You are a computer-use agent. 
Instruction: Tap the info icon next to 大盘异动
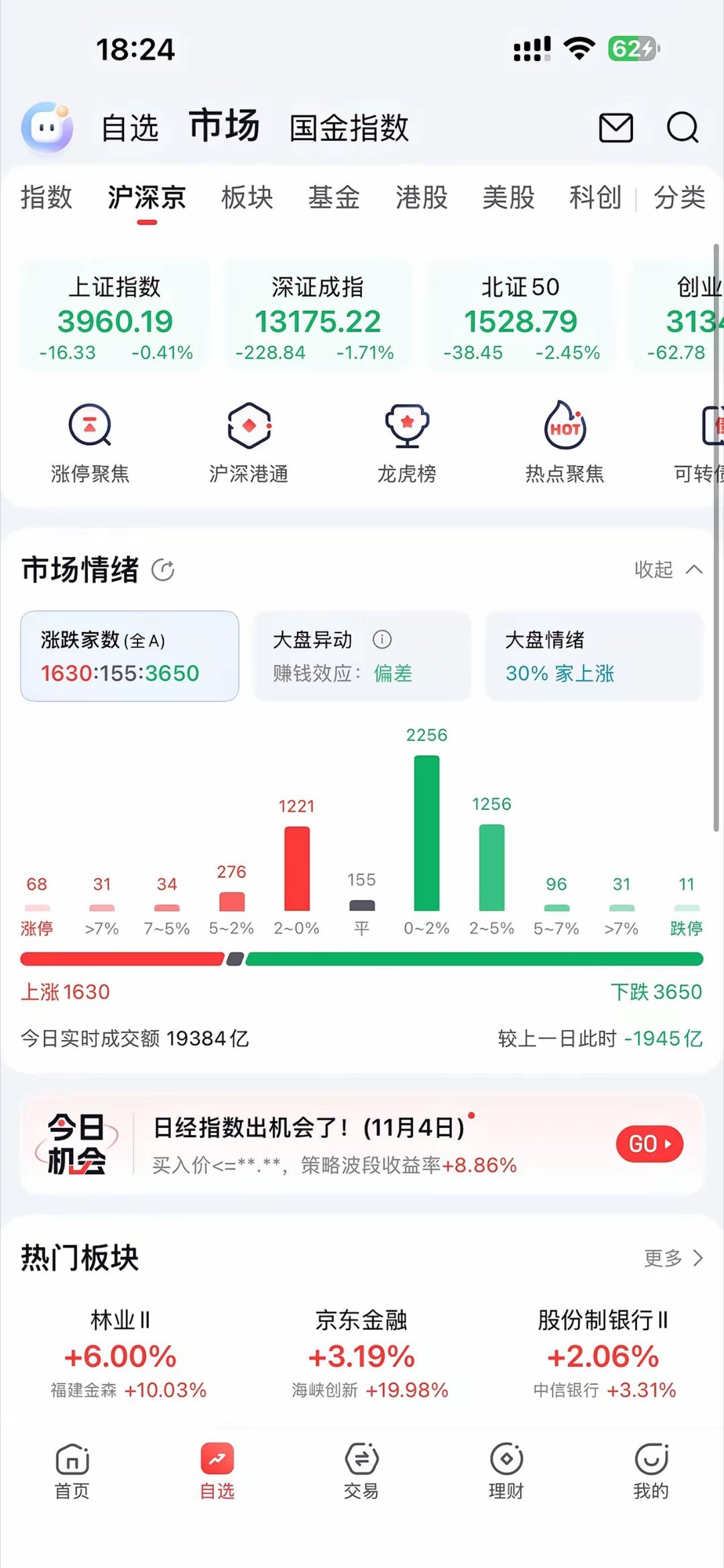point(383,640)
